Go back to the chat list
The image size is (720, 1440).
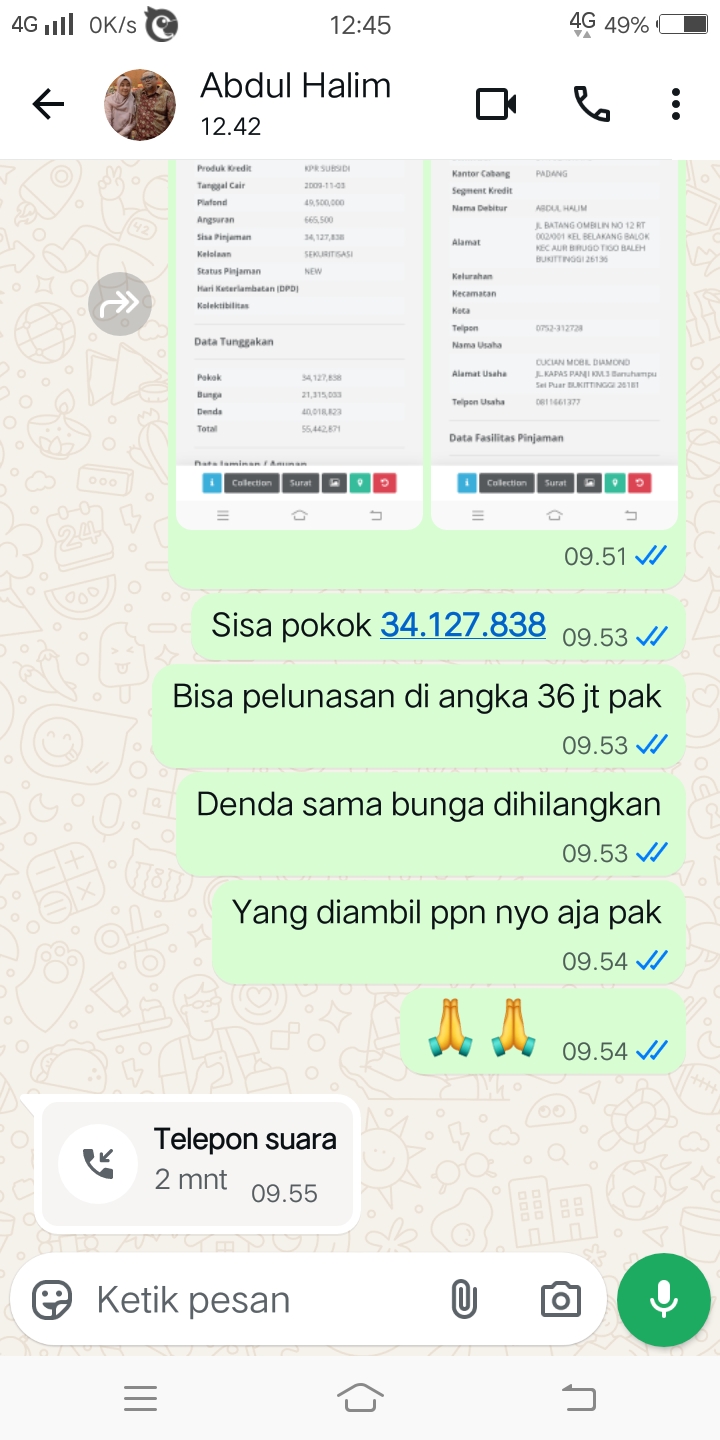pos(47,104)
